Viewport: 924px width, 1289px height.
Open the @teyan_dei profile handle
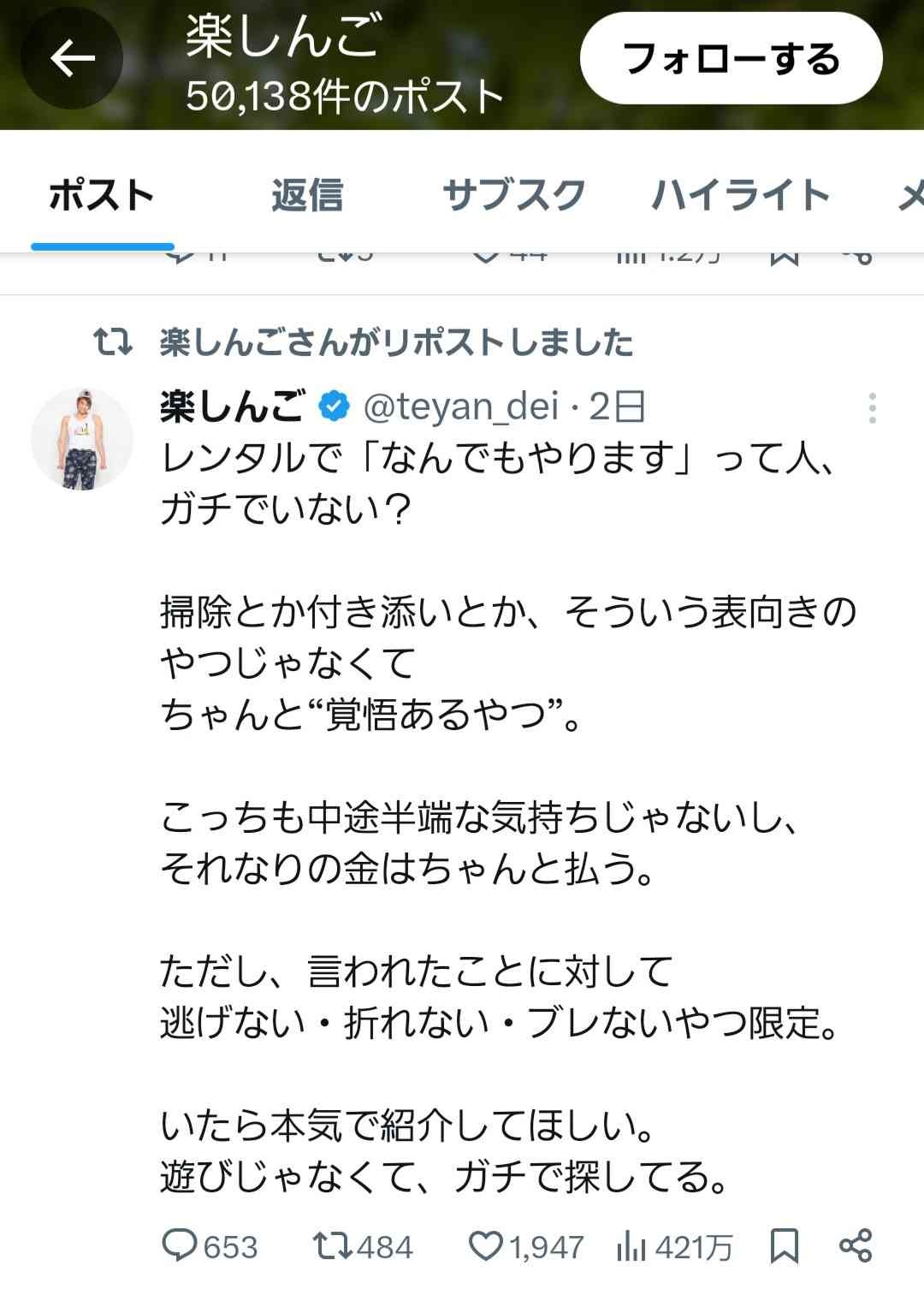pyautogui.click(x=461, y=407)
